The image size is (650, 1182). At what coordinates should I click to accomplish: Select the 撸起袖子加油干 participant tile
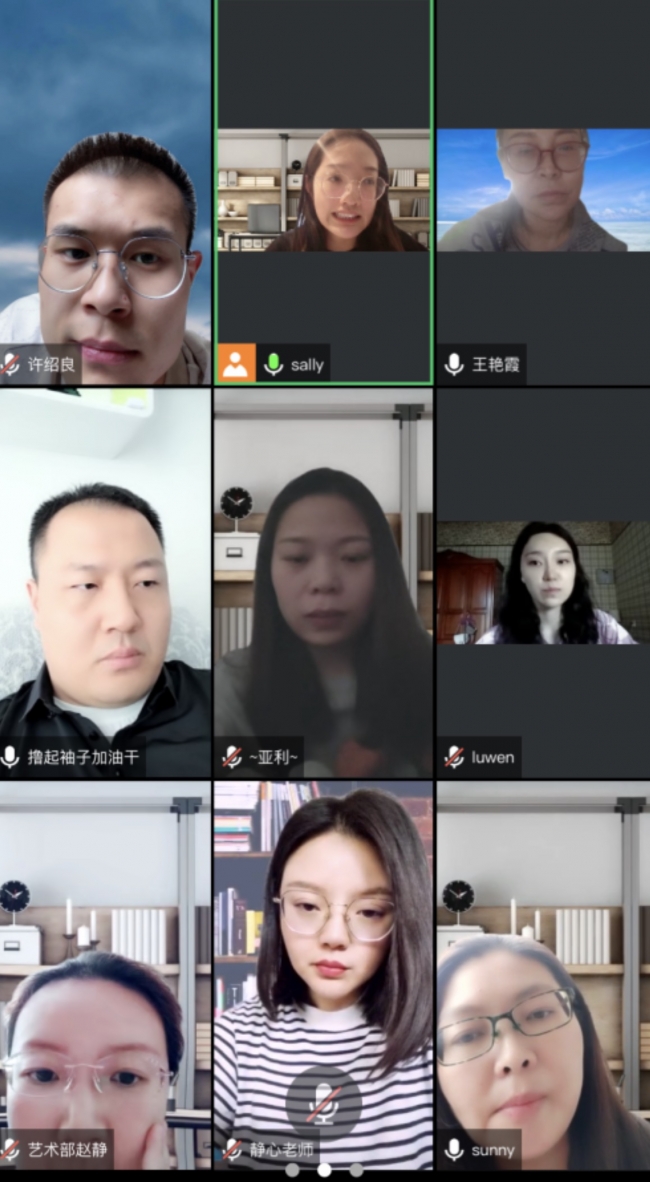[x=105, y=582]
